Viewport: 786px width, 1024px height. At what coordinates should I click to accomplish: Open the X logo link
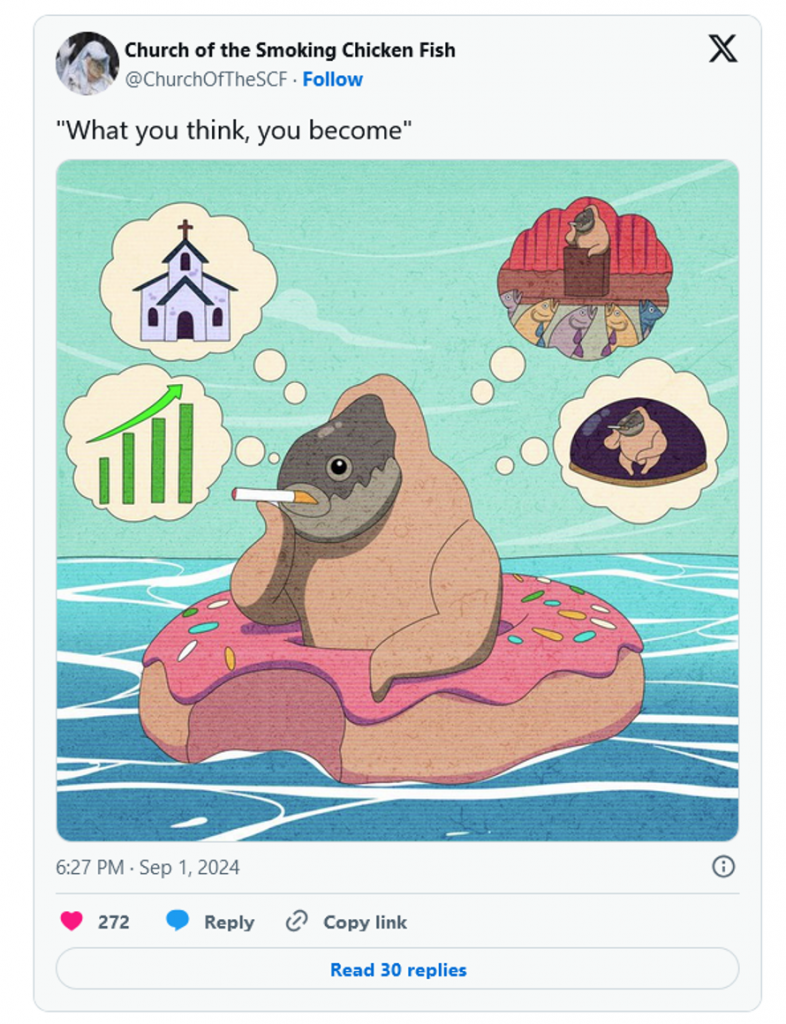pos(722,49)
